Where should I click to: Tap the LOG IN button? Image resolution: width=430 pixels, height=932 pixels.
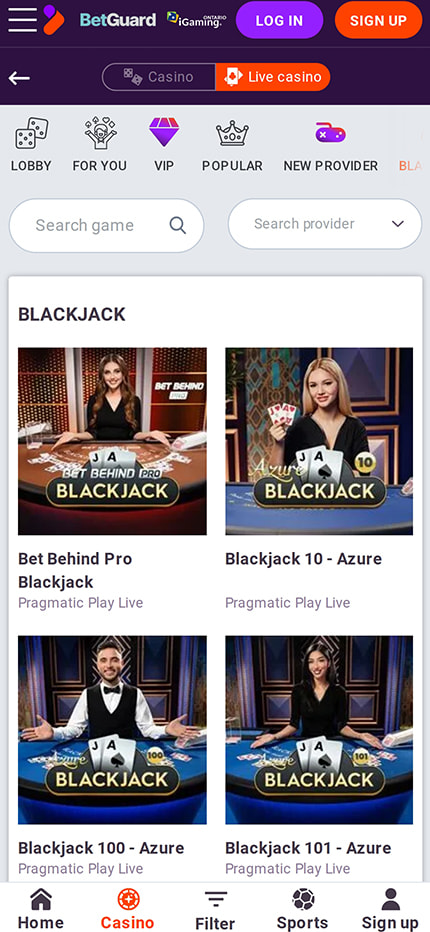click(279, 20)
